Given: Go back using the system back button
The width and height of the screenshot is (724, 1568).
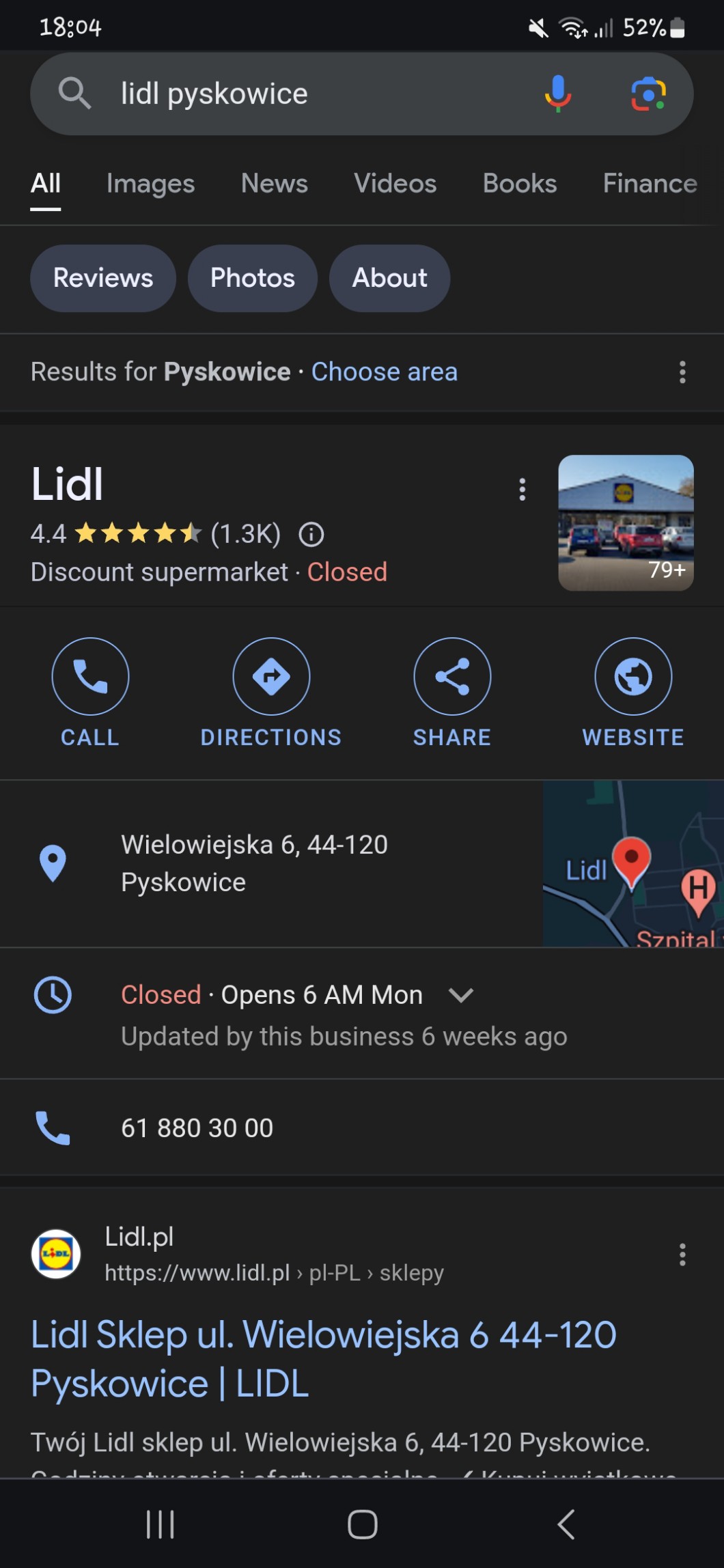Looking at the screenshot, I should pos(566,1524).
